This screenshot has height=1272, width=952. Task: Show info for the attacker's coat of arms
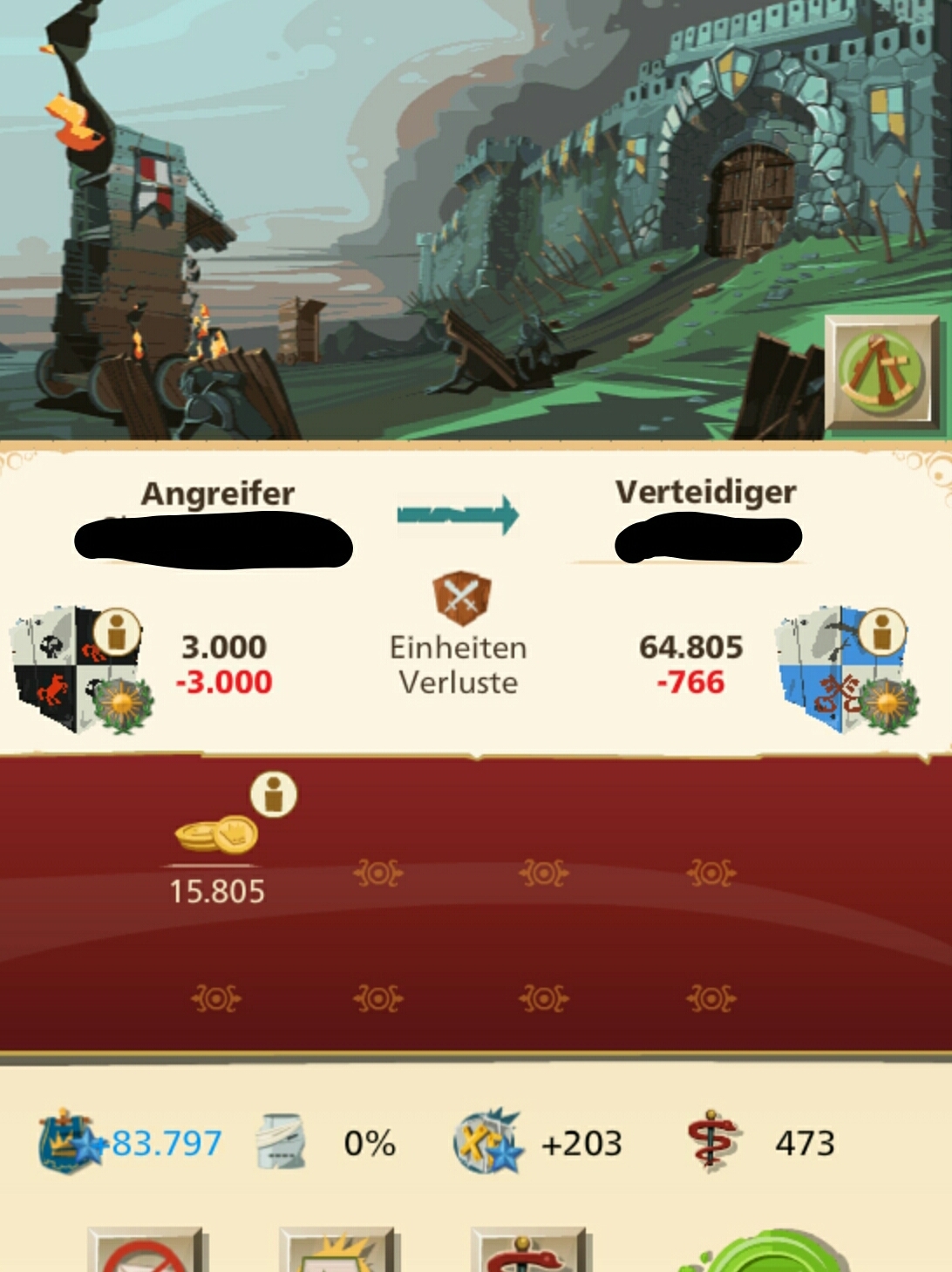tap(116, 631)
